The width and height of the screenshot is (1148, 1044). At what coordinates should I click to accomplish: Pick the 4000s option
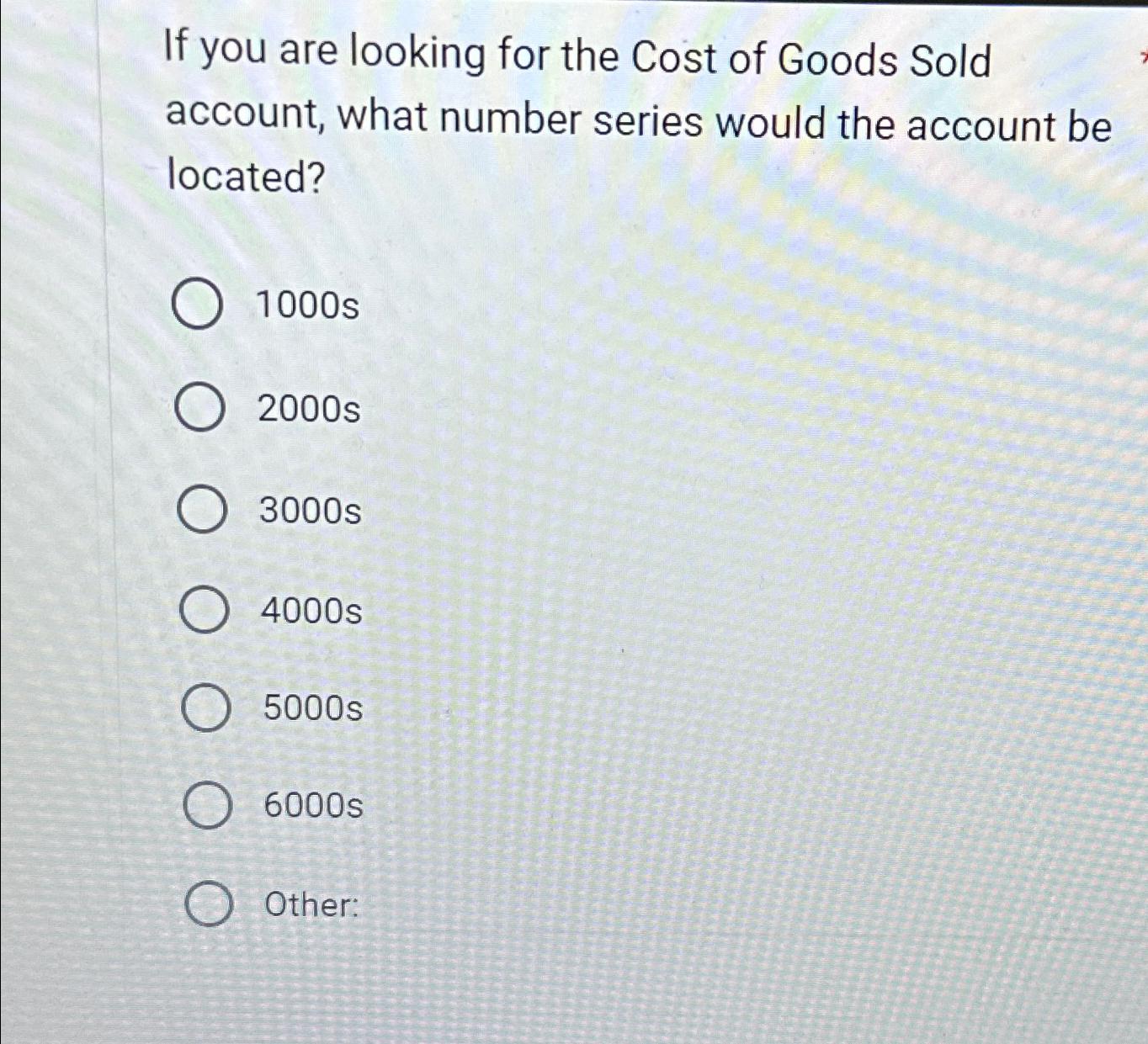tap(204, 610)
